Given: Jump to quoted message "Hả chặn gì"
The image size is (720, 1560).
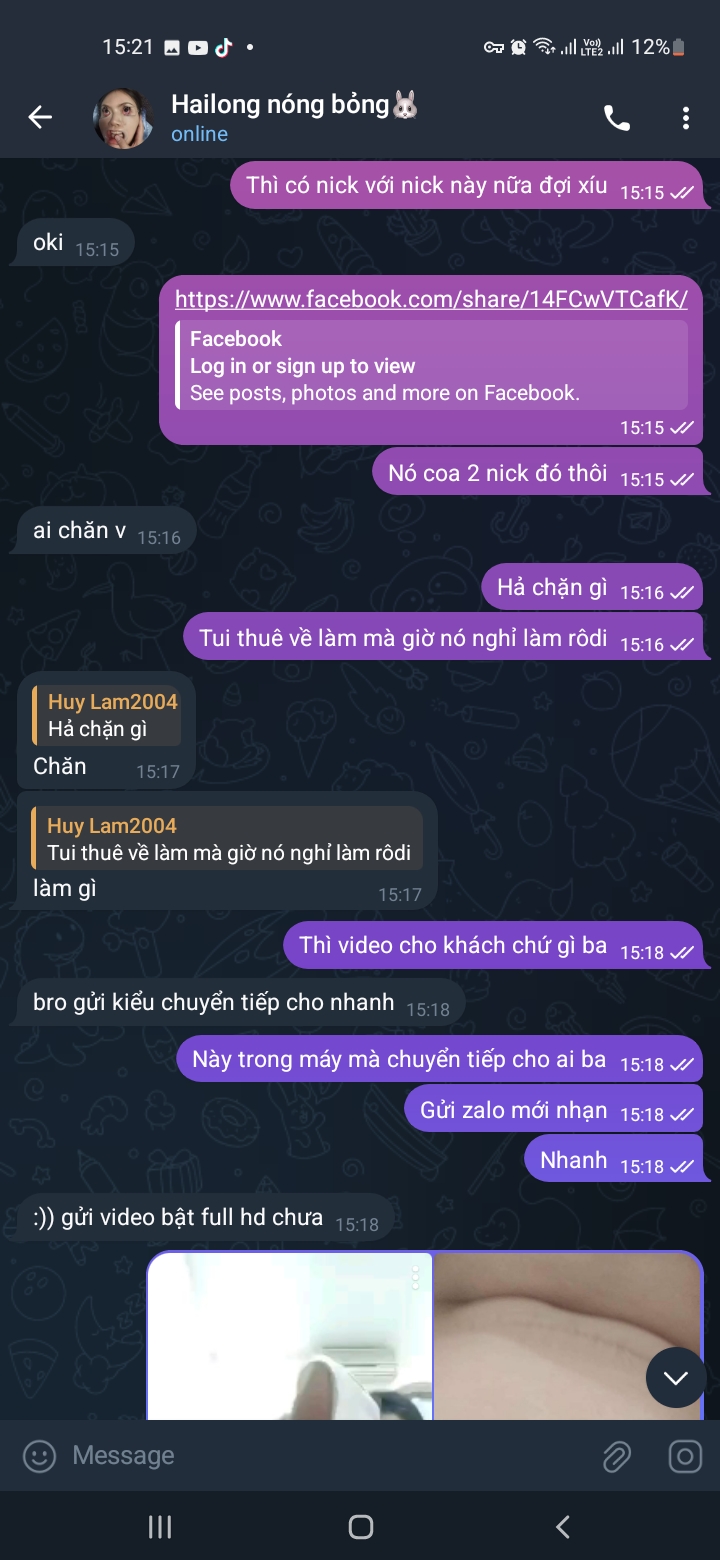Looking at the screenshot, I should pyautogui.click(x=106, y=716).
